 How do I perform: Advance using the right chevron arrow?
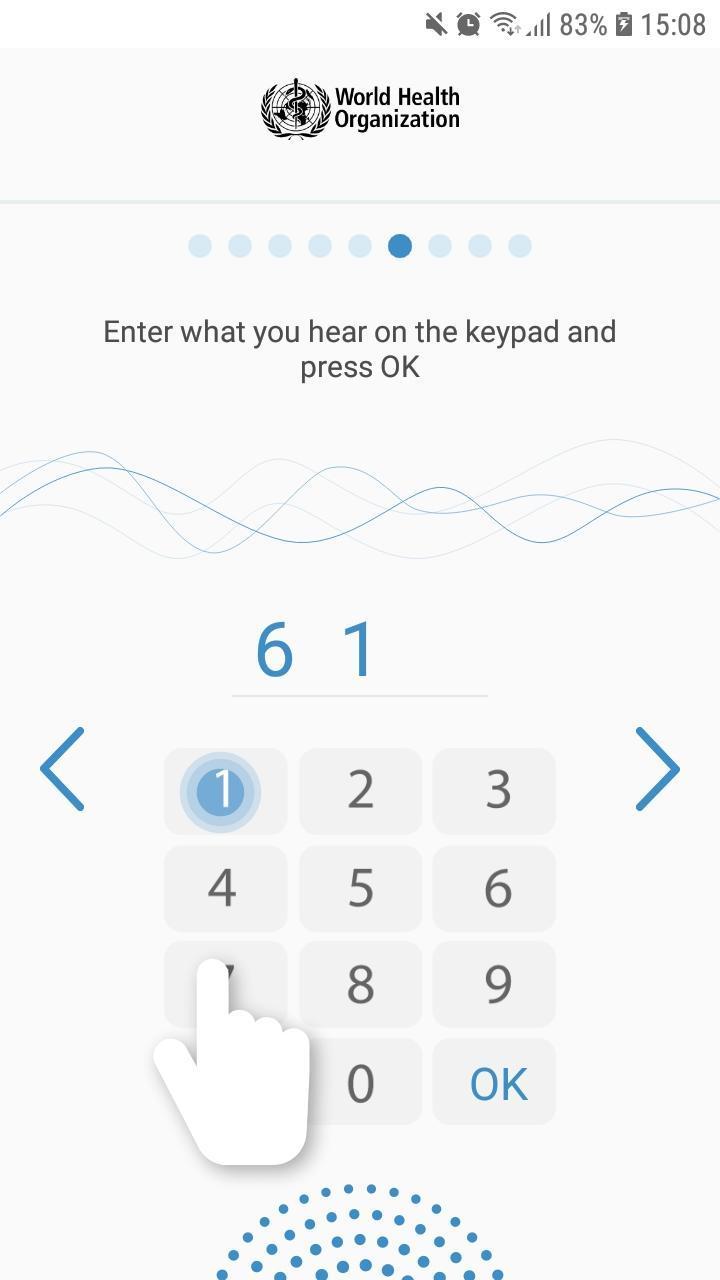[x=657, y=770]
